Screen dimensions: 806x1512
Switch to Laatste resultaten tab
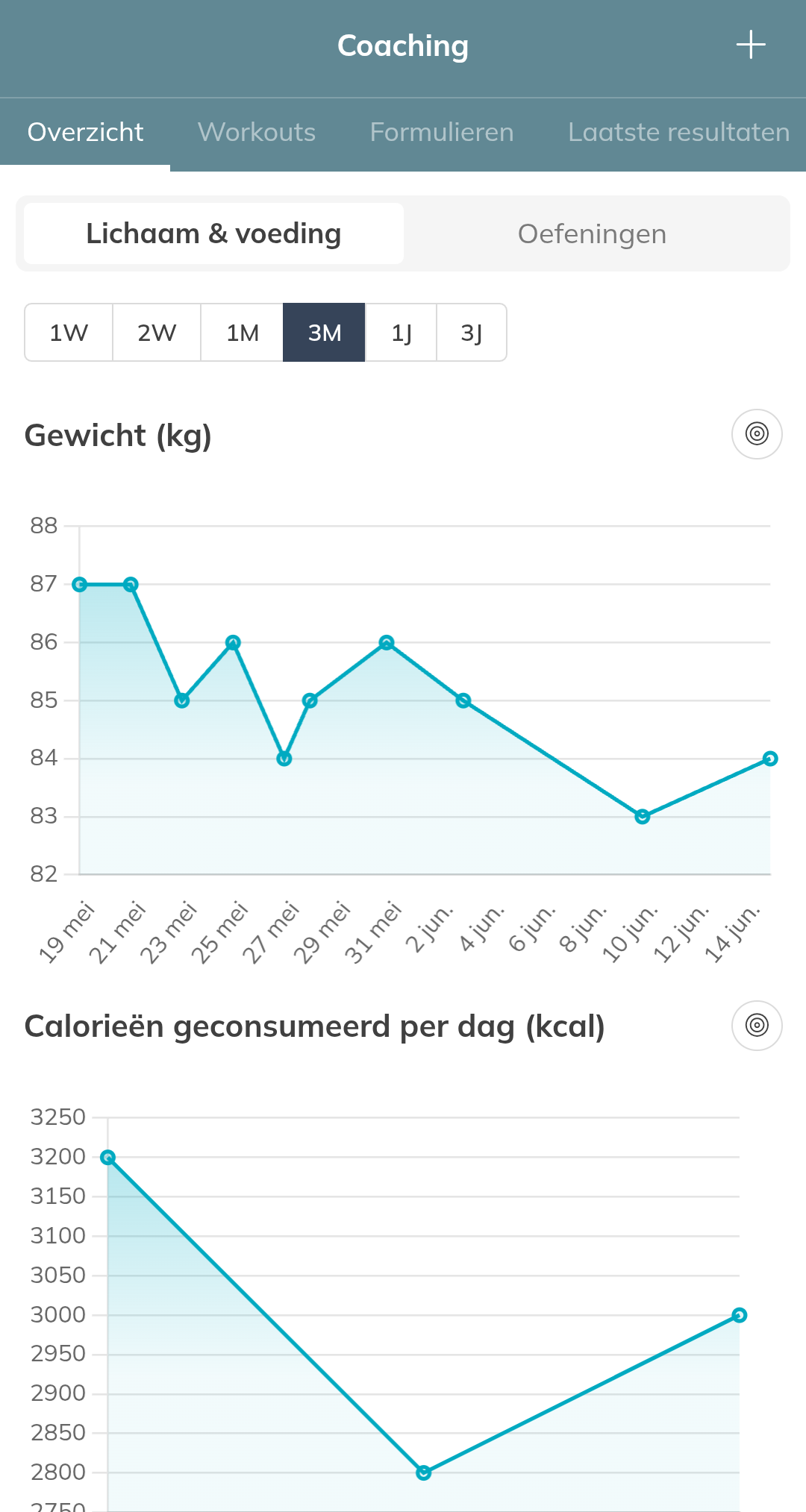(678, 131)
